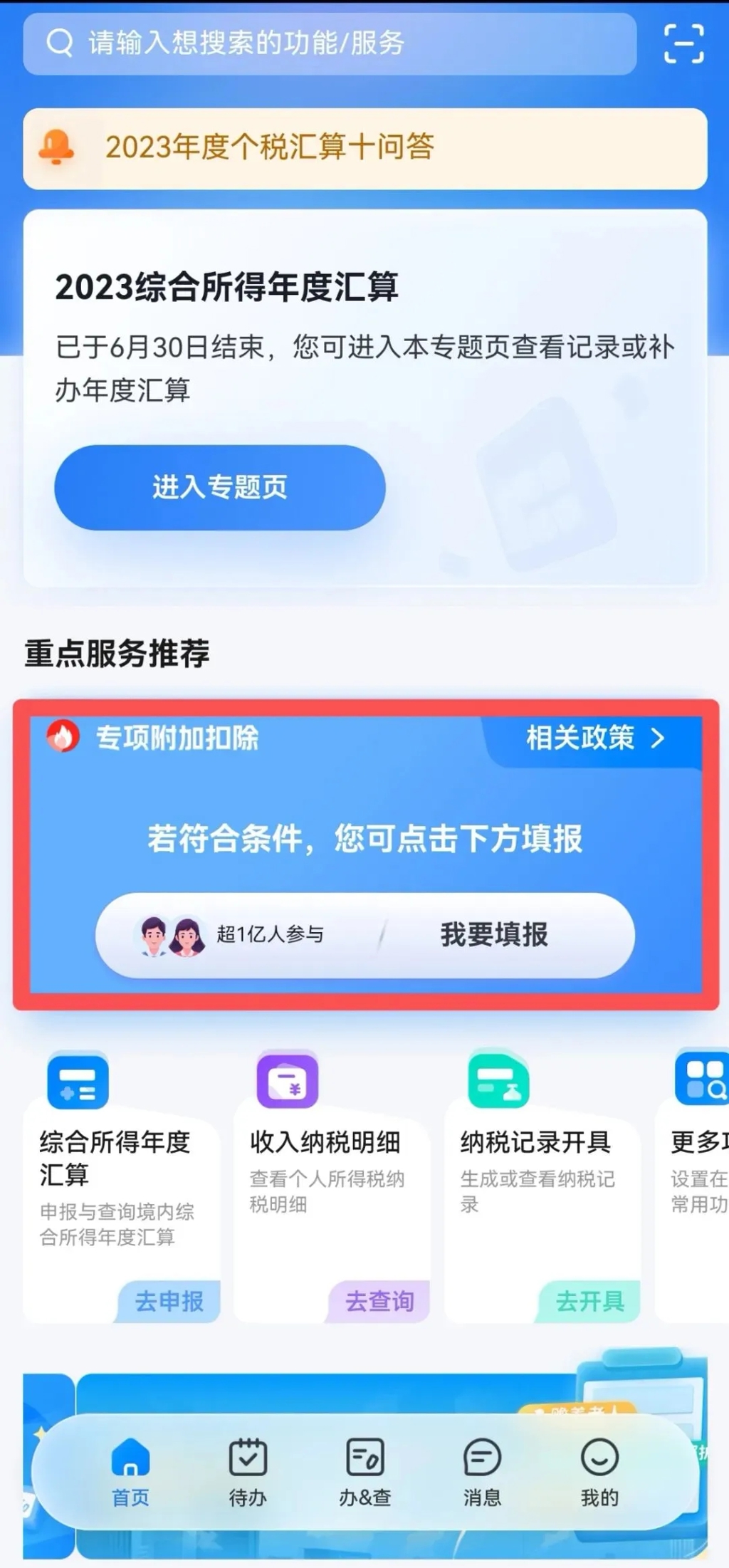Tap the search box for functions/services

[x=329, y=43]
